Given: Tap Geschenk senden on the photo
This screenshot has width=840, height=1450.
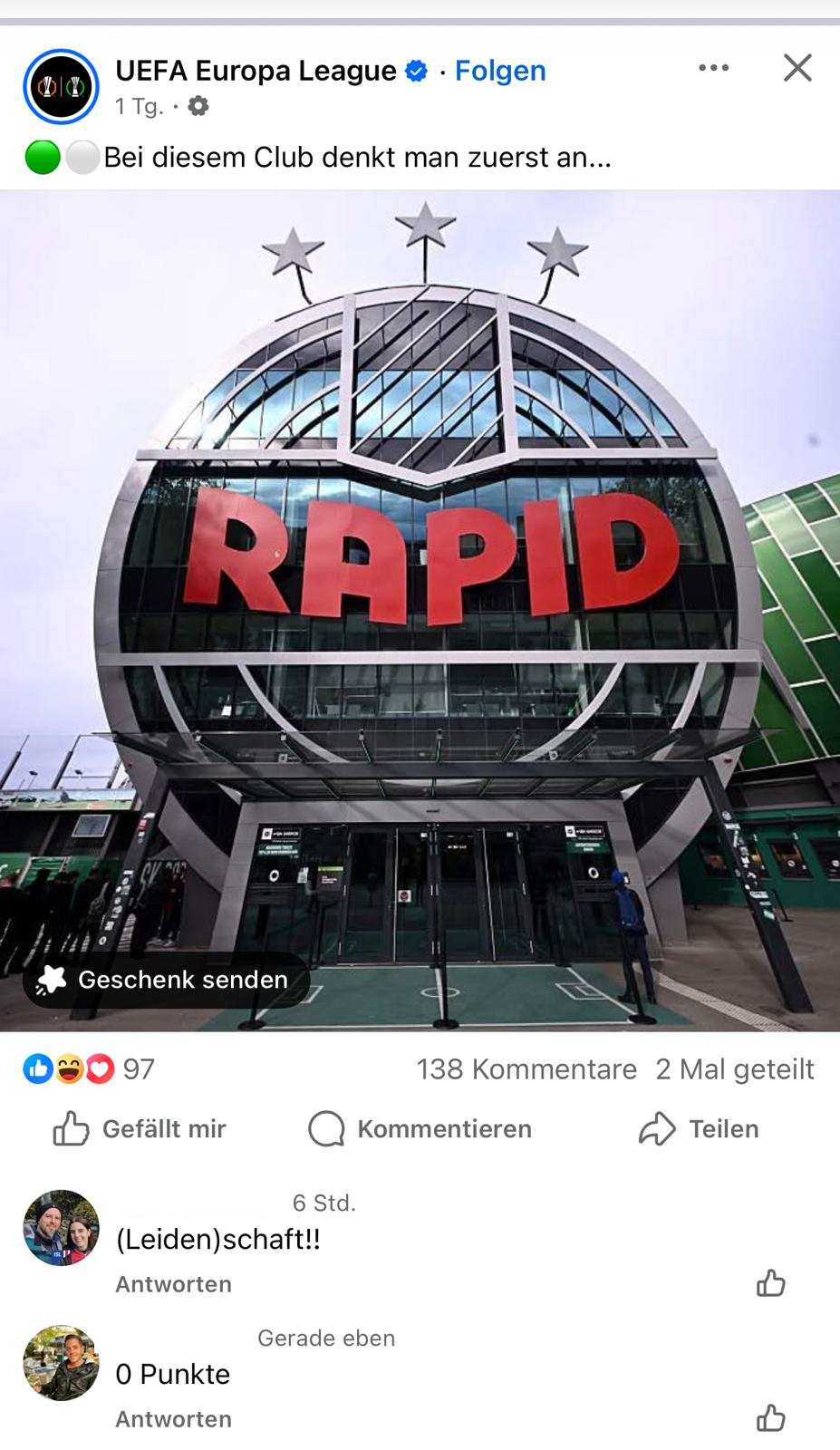Looking at the screenshot, I should [x=166, y=980].
